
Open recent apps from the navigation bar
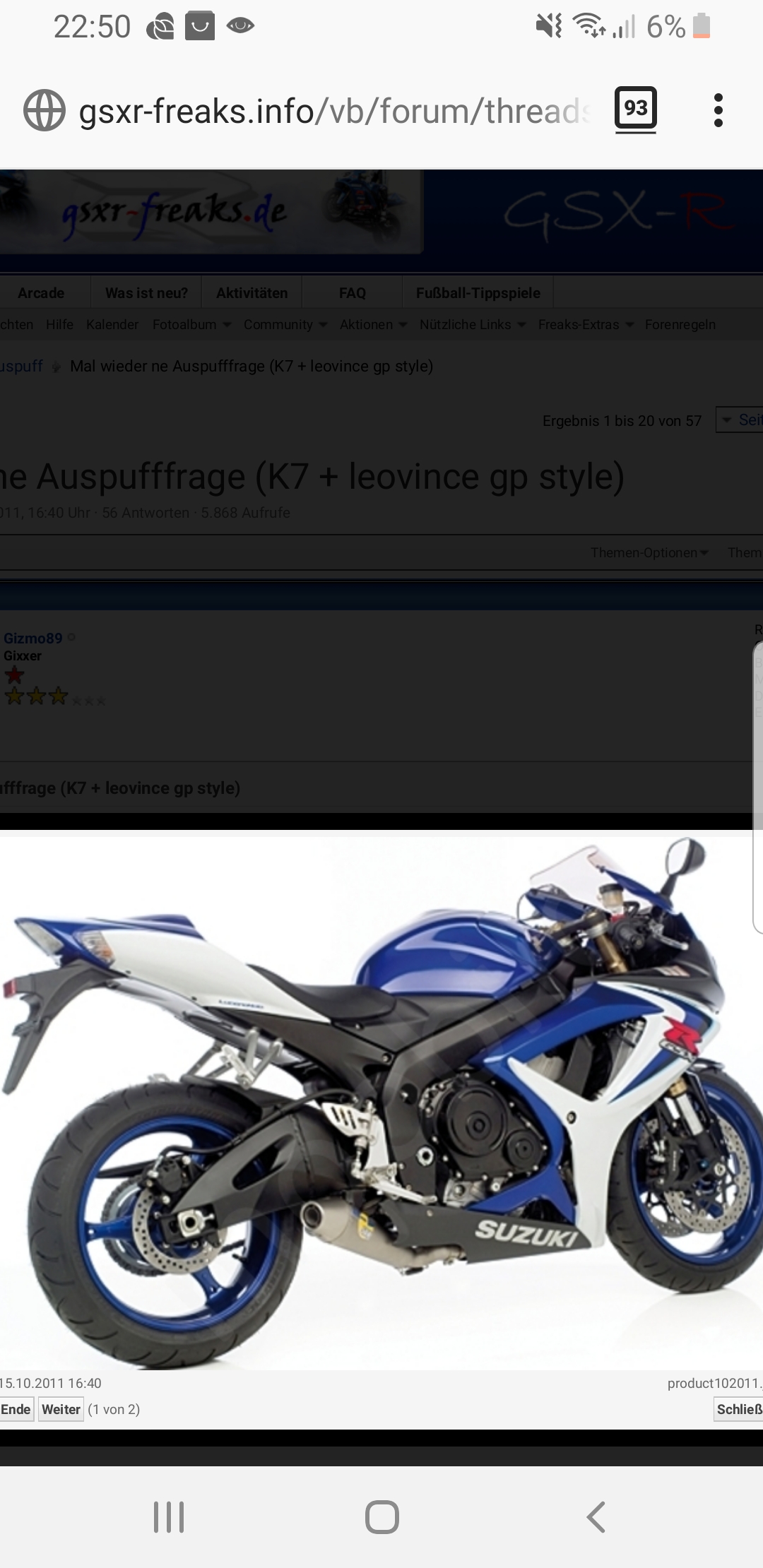169,1516
